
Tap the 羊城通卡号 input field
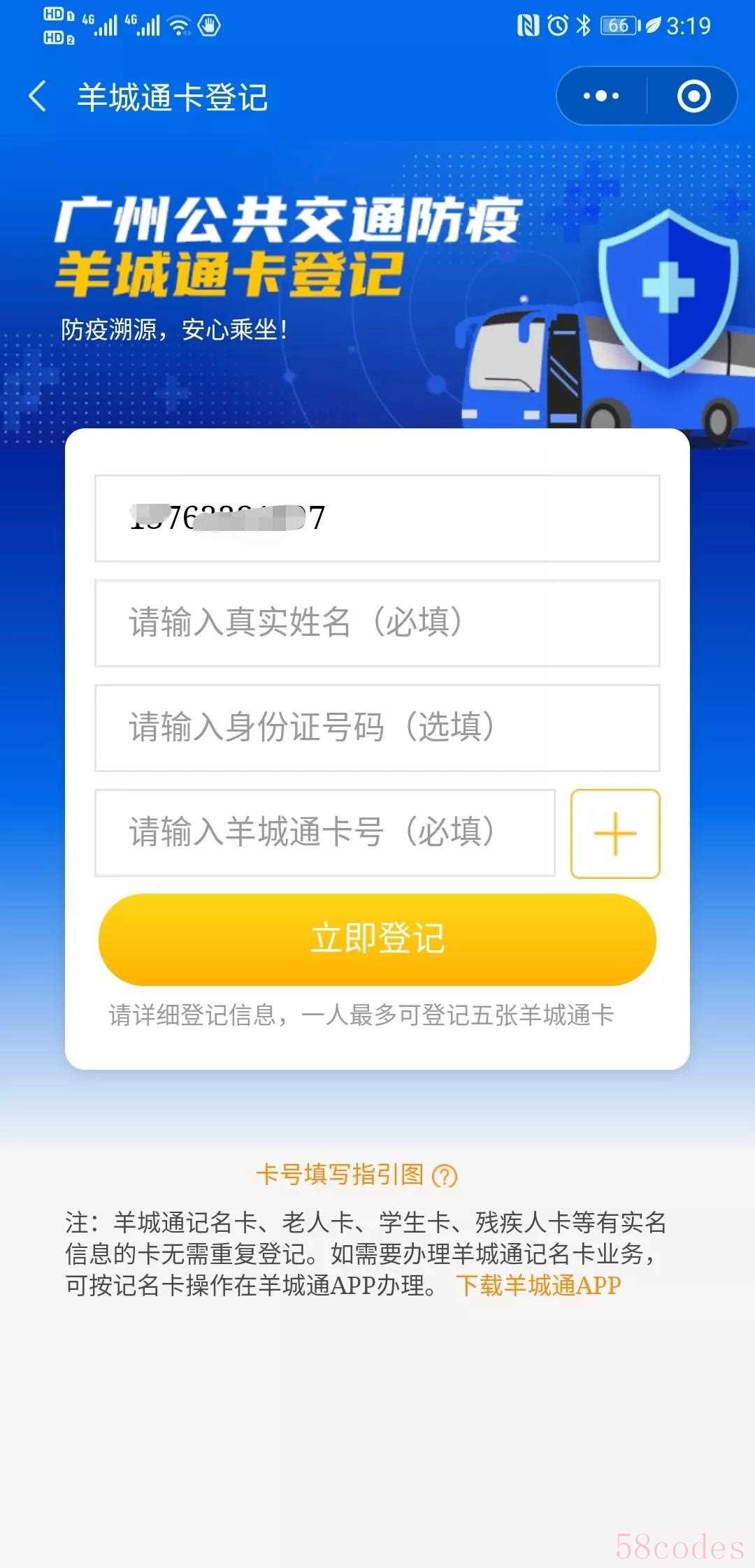coord(324,832)
